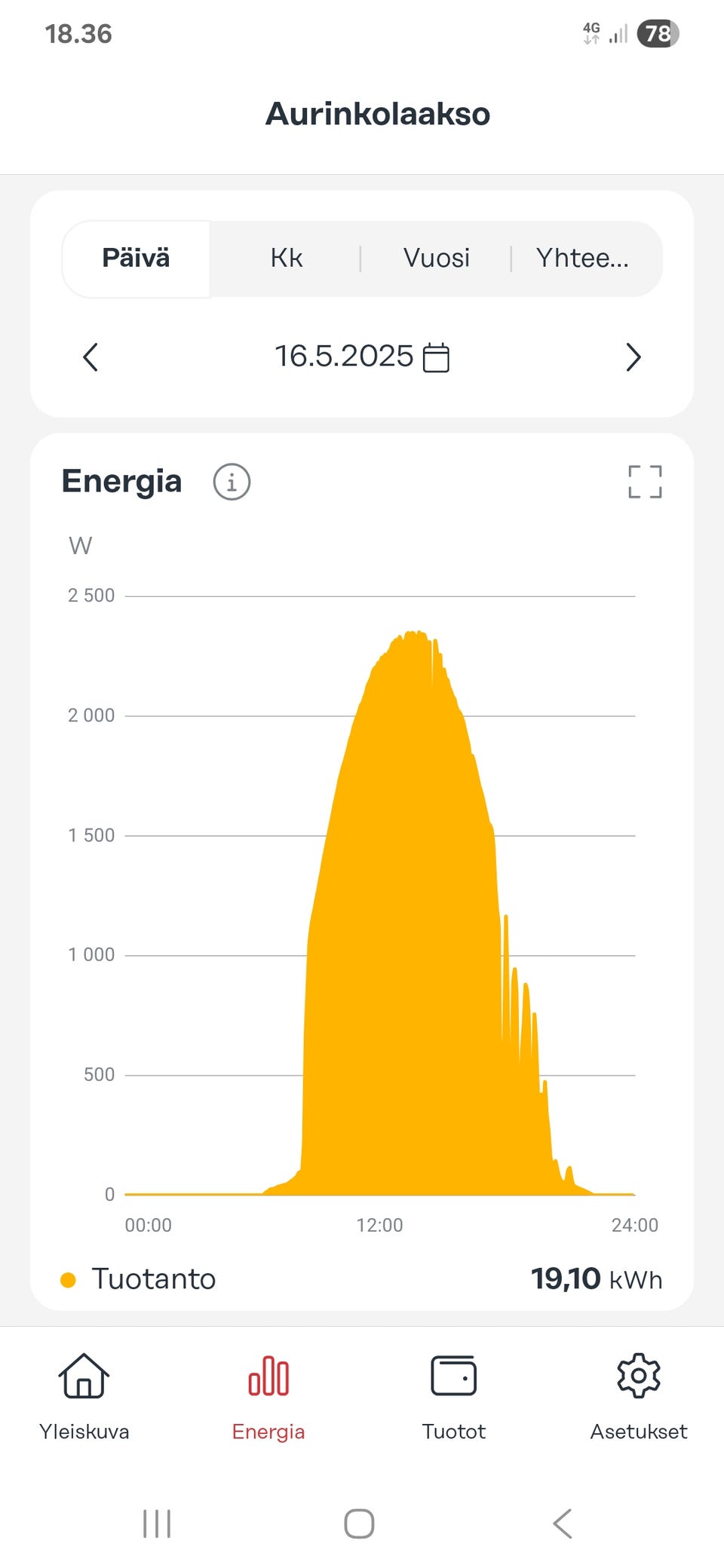Show the Yhtee... total view tab

tap(582, 259)
